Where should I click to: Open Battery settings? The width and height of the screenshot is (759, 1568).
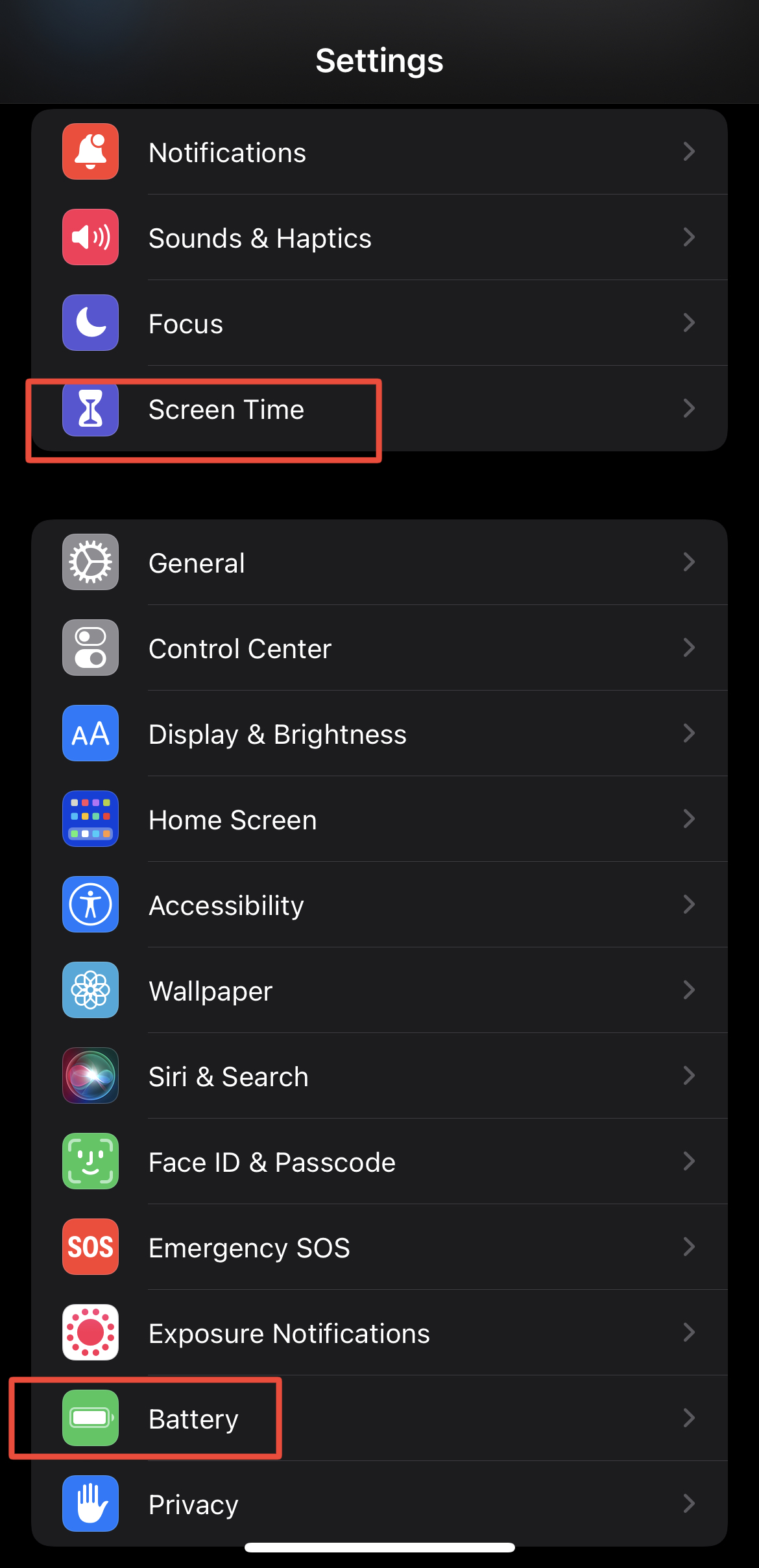(379, 1418)
